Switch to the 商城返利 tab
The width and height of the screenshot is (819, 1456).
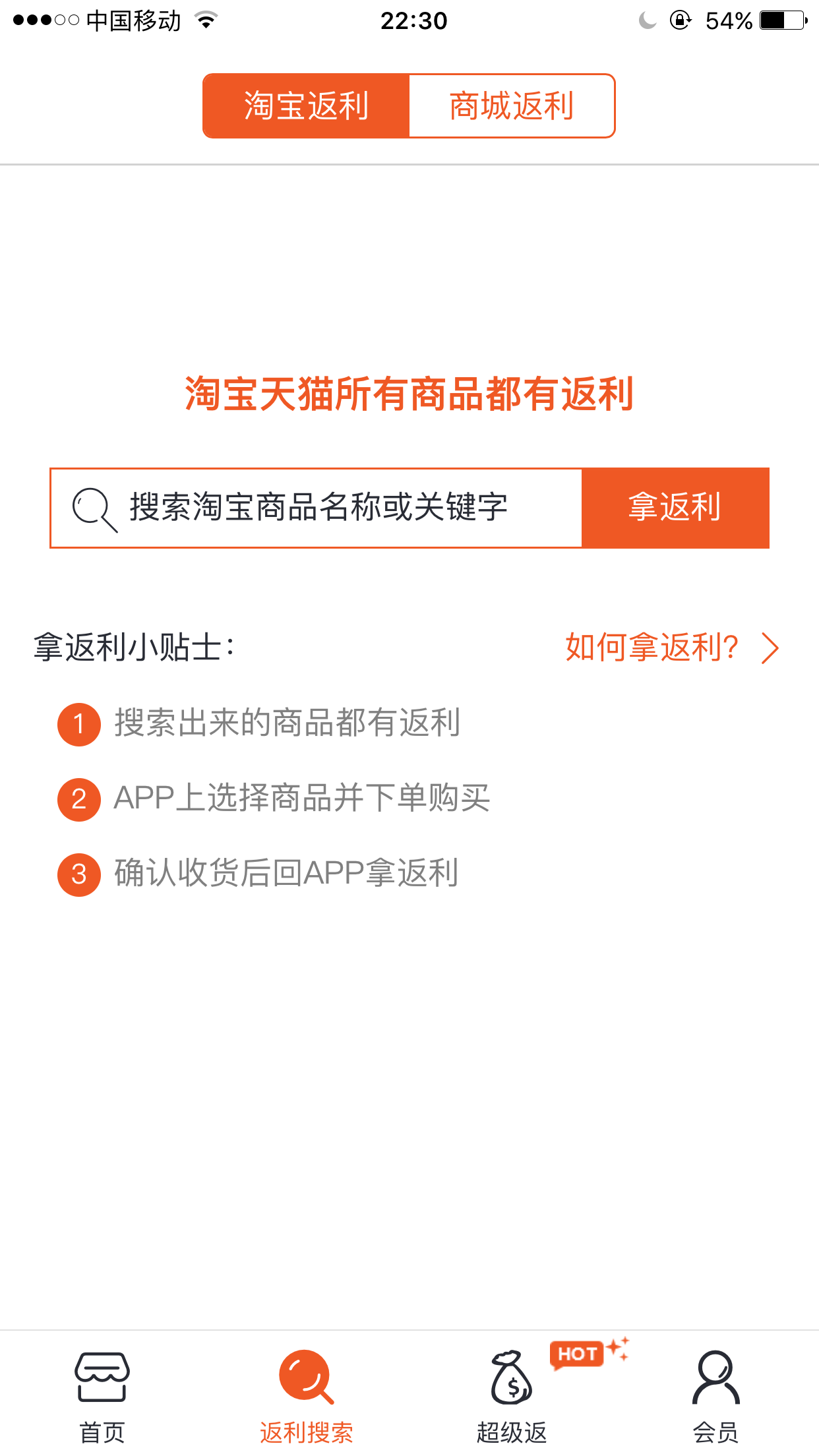click(512, 106)
